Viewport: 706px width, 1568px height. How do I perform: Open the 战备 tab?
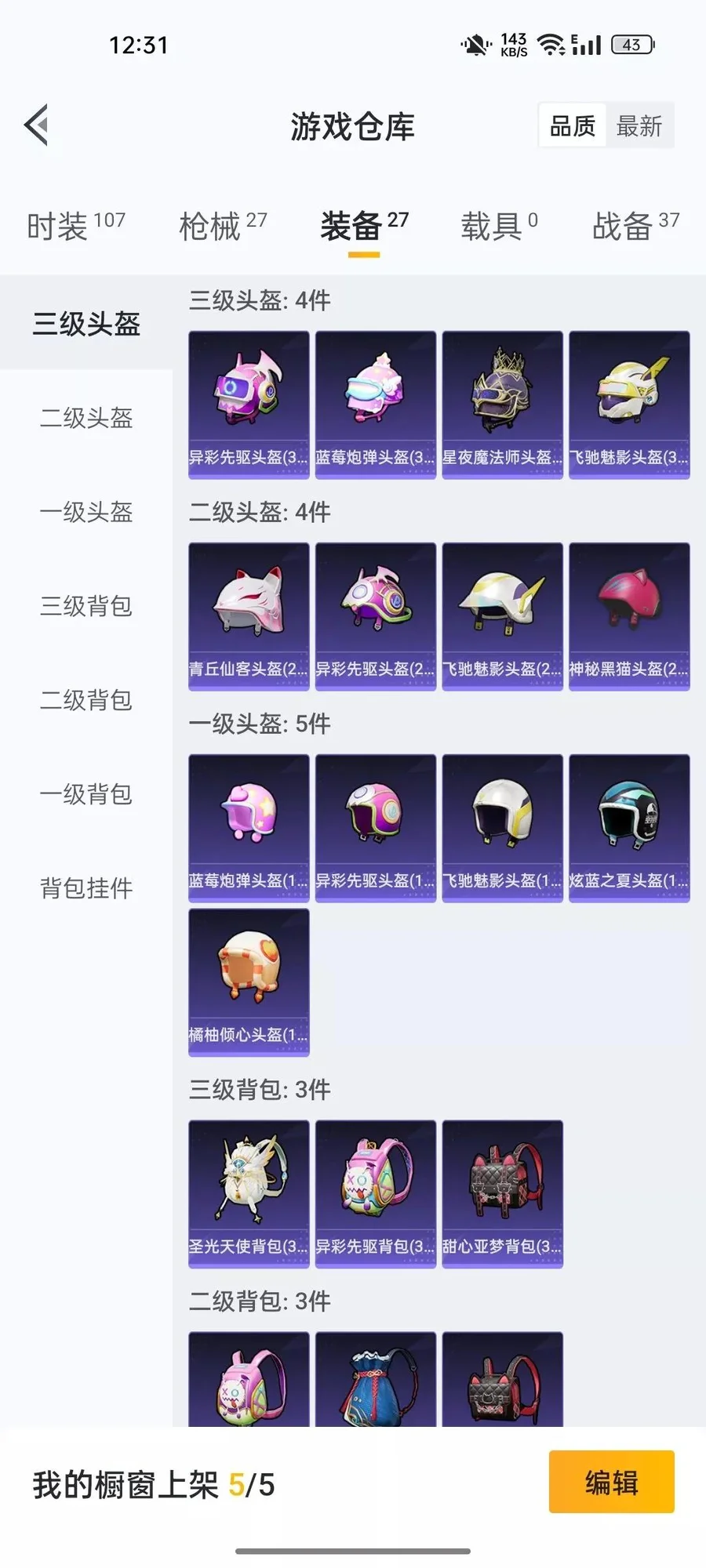635,227
